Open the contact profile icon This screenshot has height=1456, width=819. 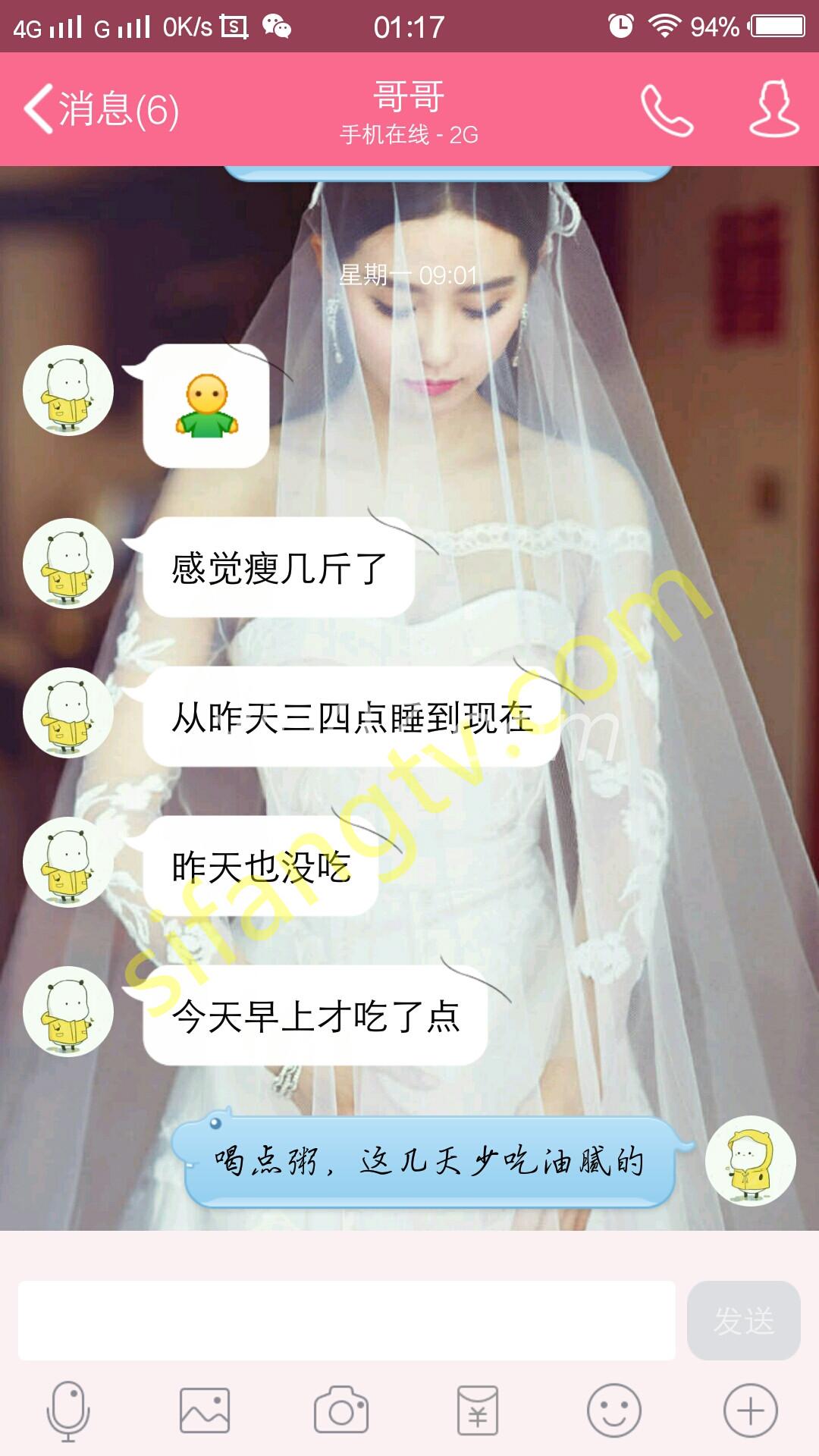click(773, 109)
